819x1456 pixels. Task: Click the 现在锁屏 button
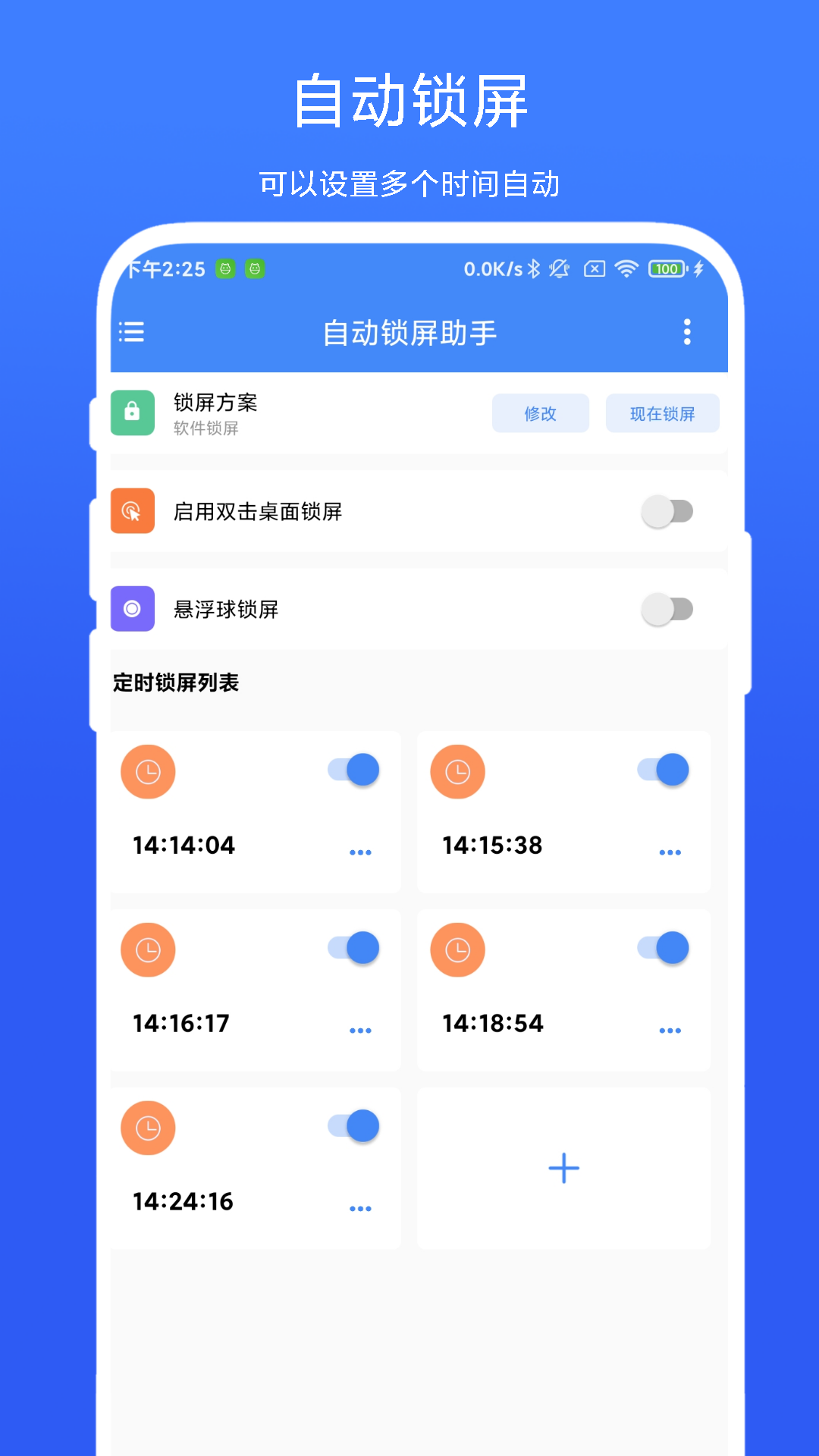[x=662, y=413]
